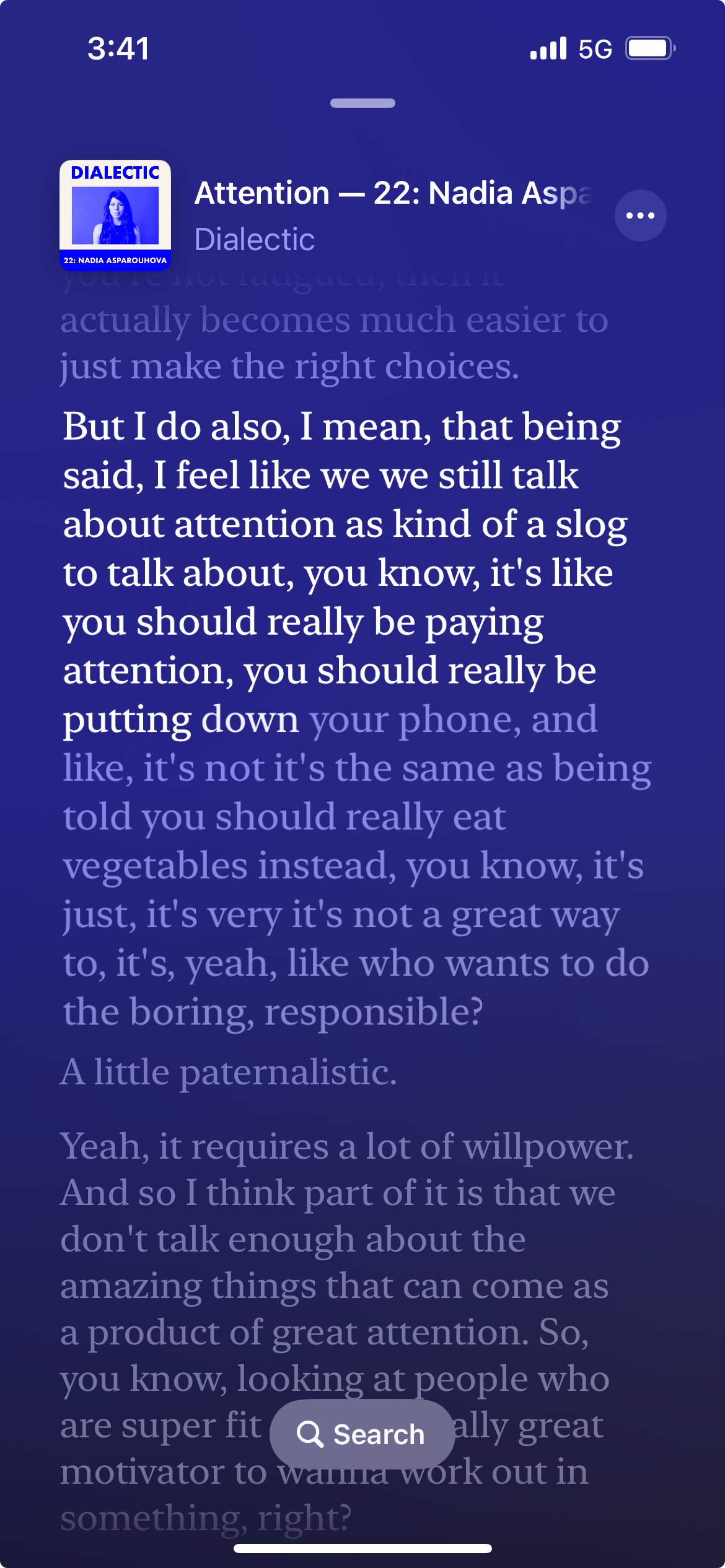Tap the Search transcript button

pos(362,1434)
